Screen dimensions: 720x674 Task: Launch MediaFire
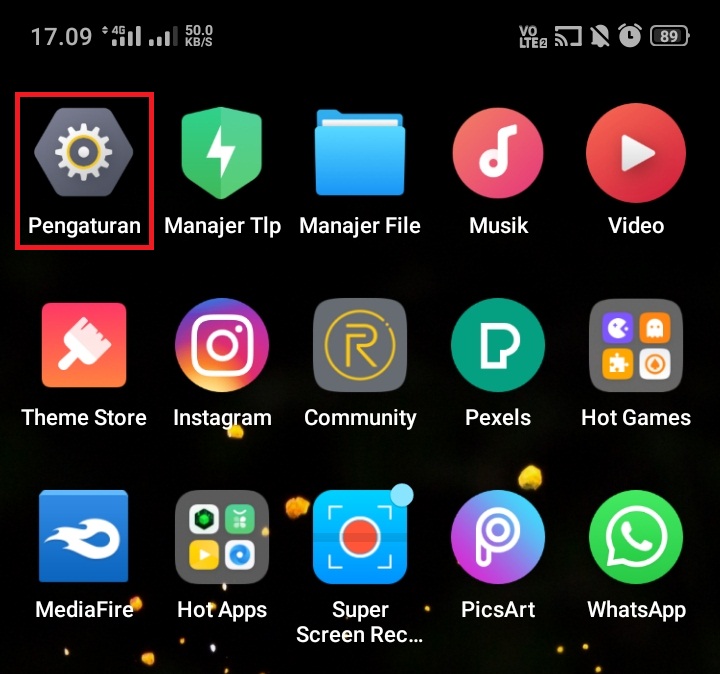click(x=84, y=537)
